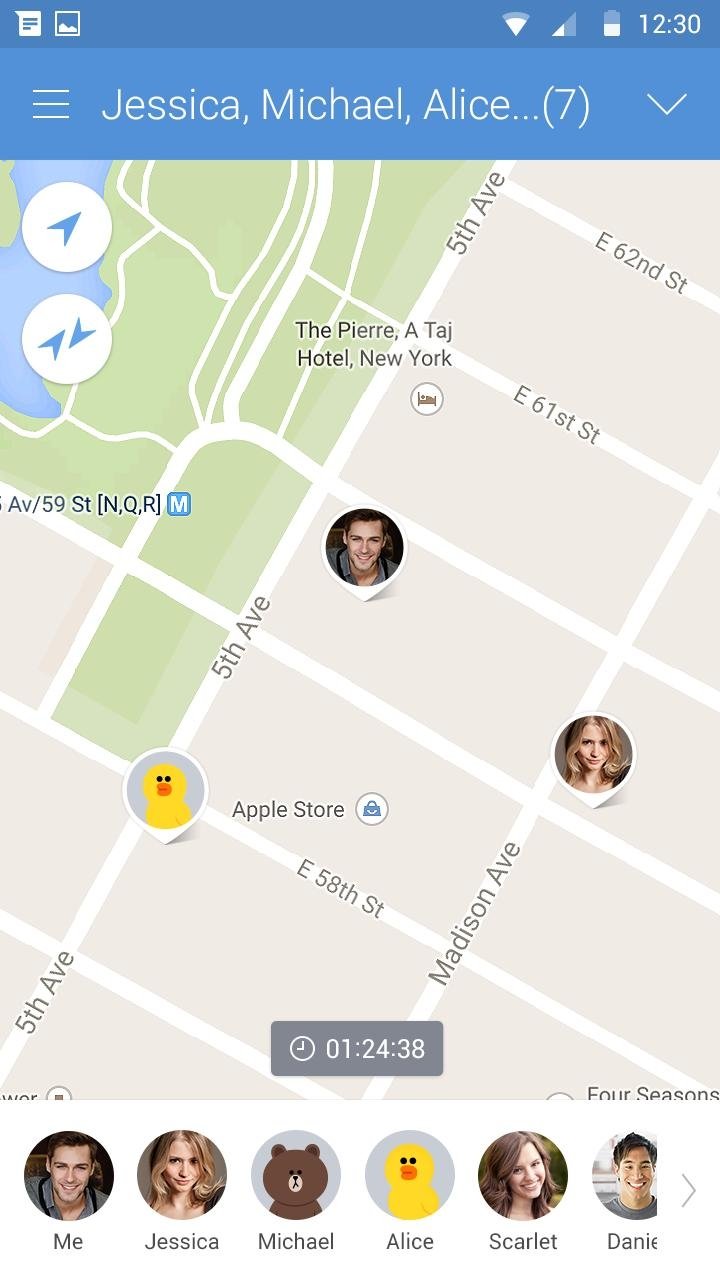Tap the blonde woman's pin on map
Viewport: 720px width, 1280px height.
tap(594, 754)
